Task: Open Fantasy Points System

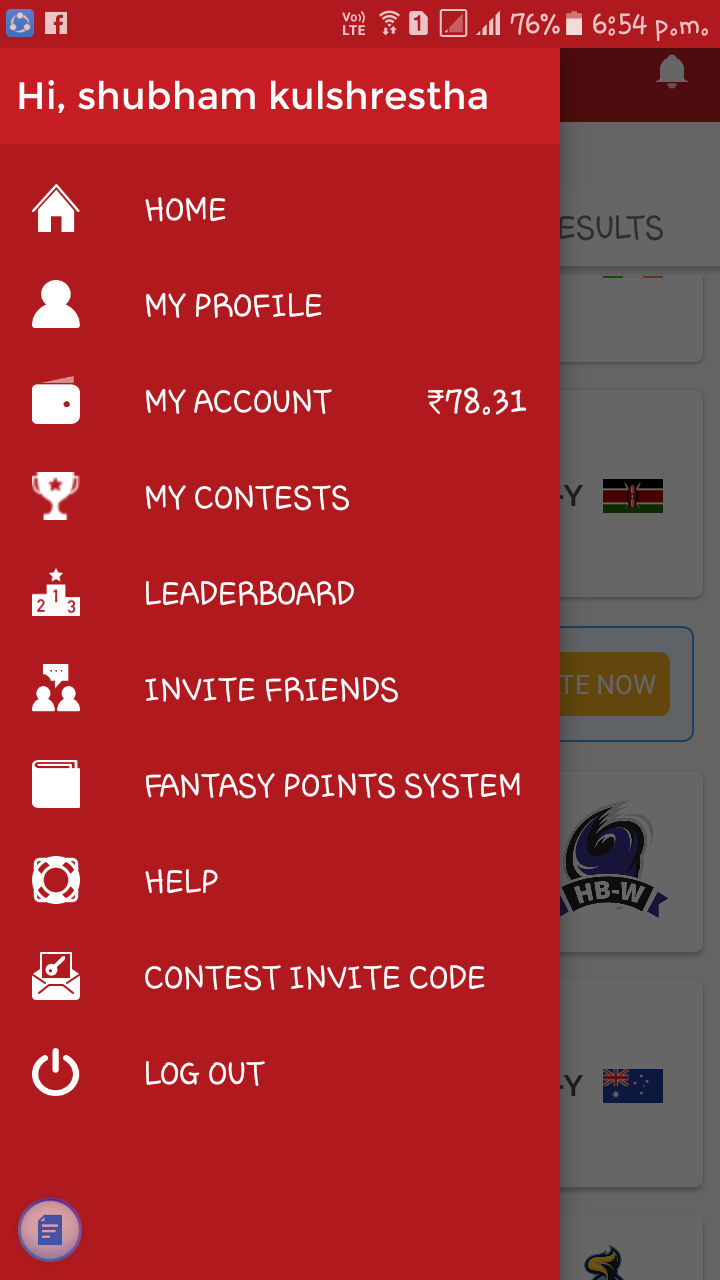Action: 332,786
